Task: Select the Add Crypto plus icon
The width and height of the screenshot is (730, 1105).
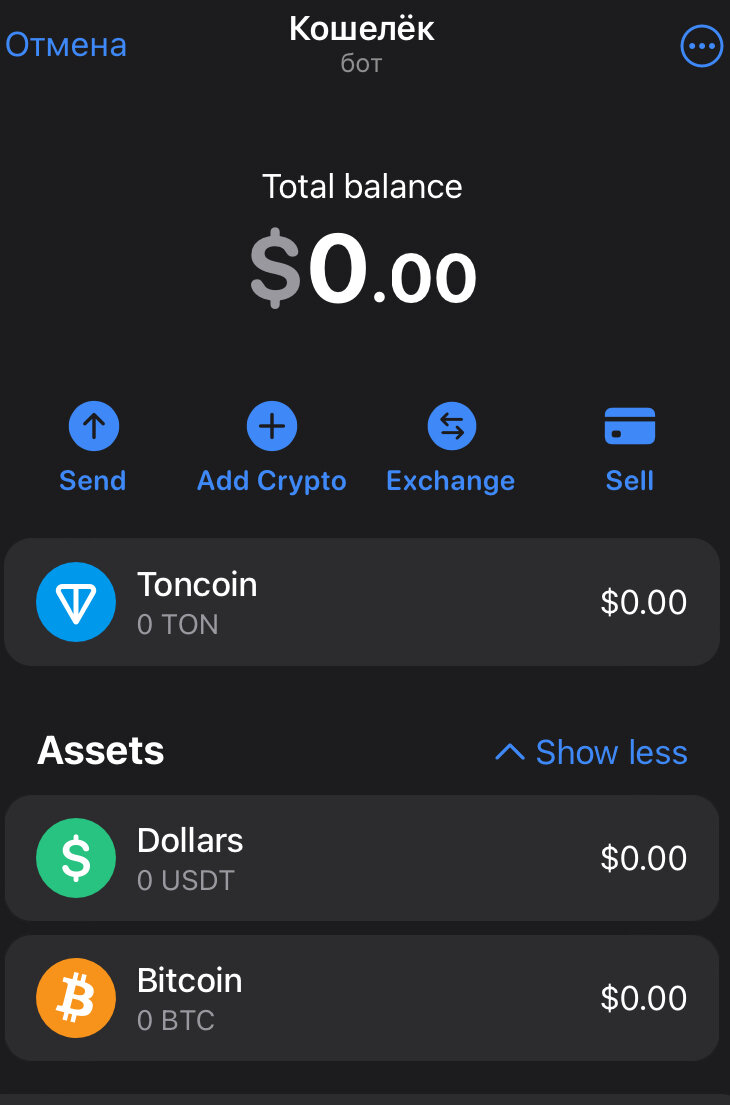Action: coord(271,425)
